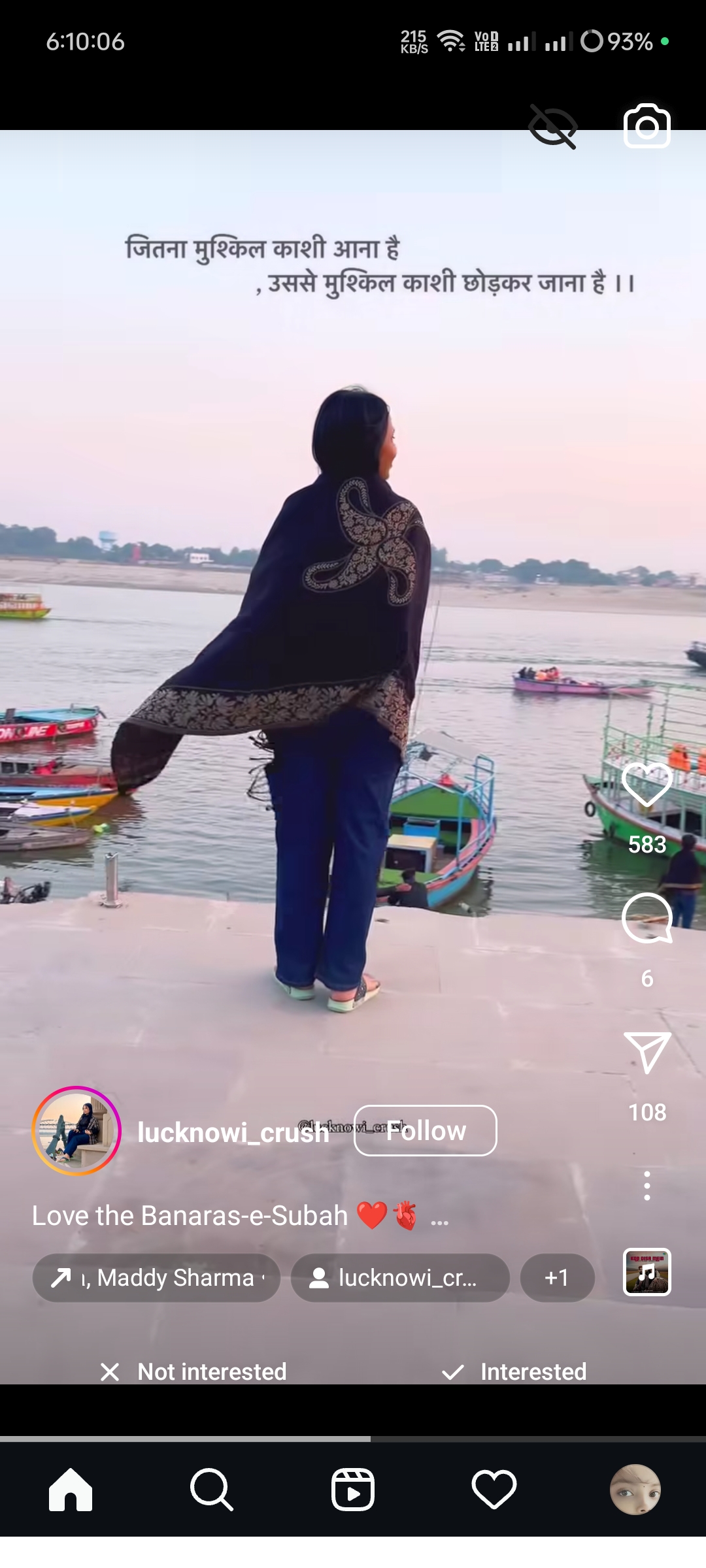
Task: Tap the crossed-out eye icon
Action: pyautogui.click(x=553, y=127)
